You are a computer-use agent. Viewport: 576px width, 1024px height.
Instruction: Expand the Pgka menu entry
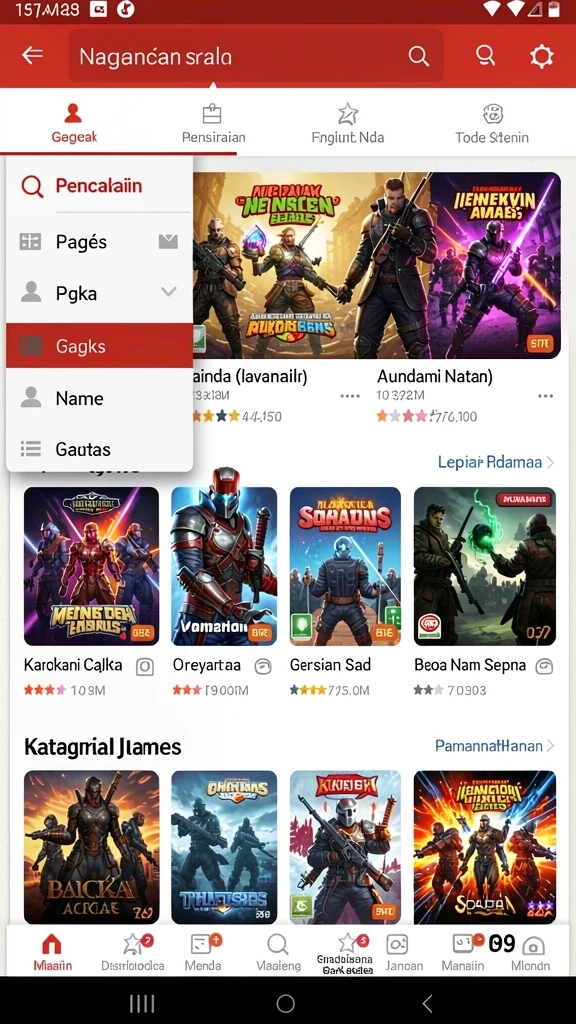(x=99, y=293)
